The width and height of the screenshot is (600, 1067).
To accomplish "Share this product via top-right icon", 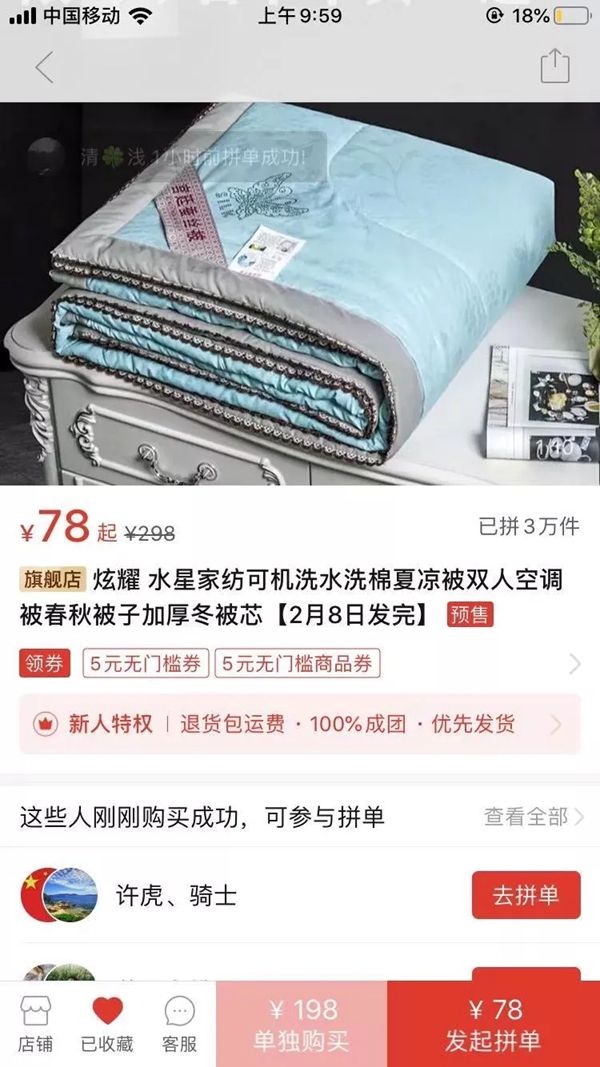I will [554, 67].
